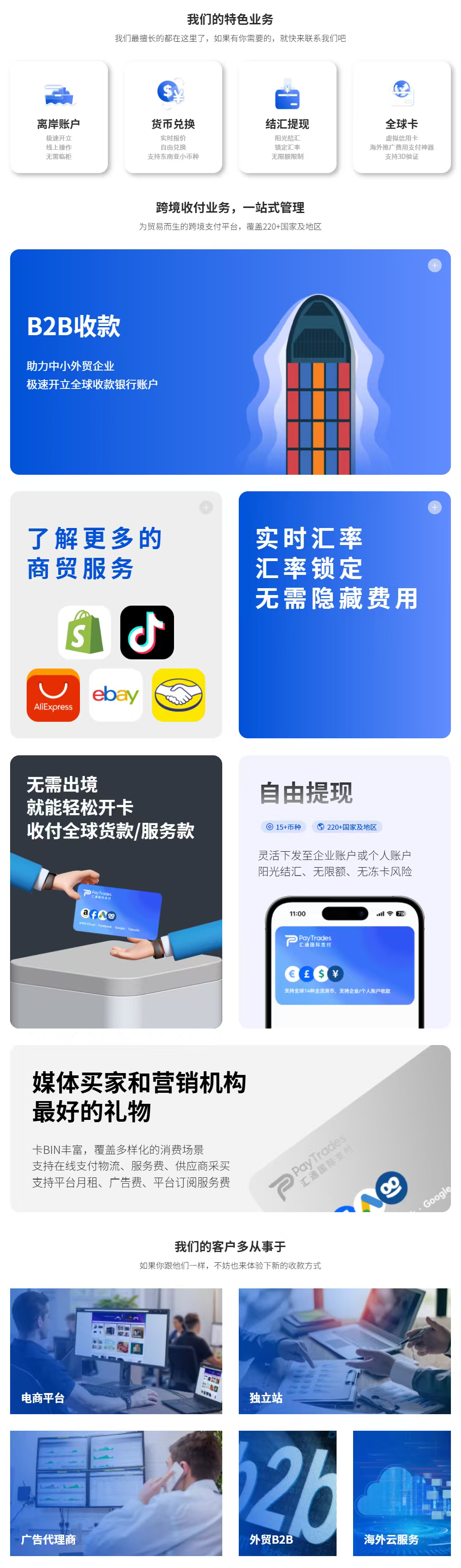The image size is (461, 1568).
Task: Open the 海外云服务 customer tile
Action: (401, 1493)
